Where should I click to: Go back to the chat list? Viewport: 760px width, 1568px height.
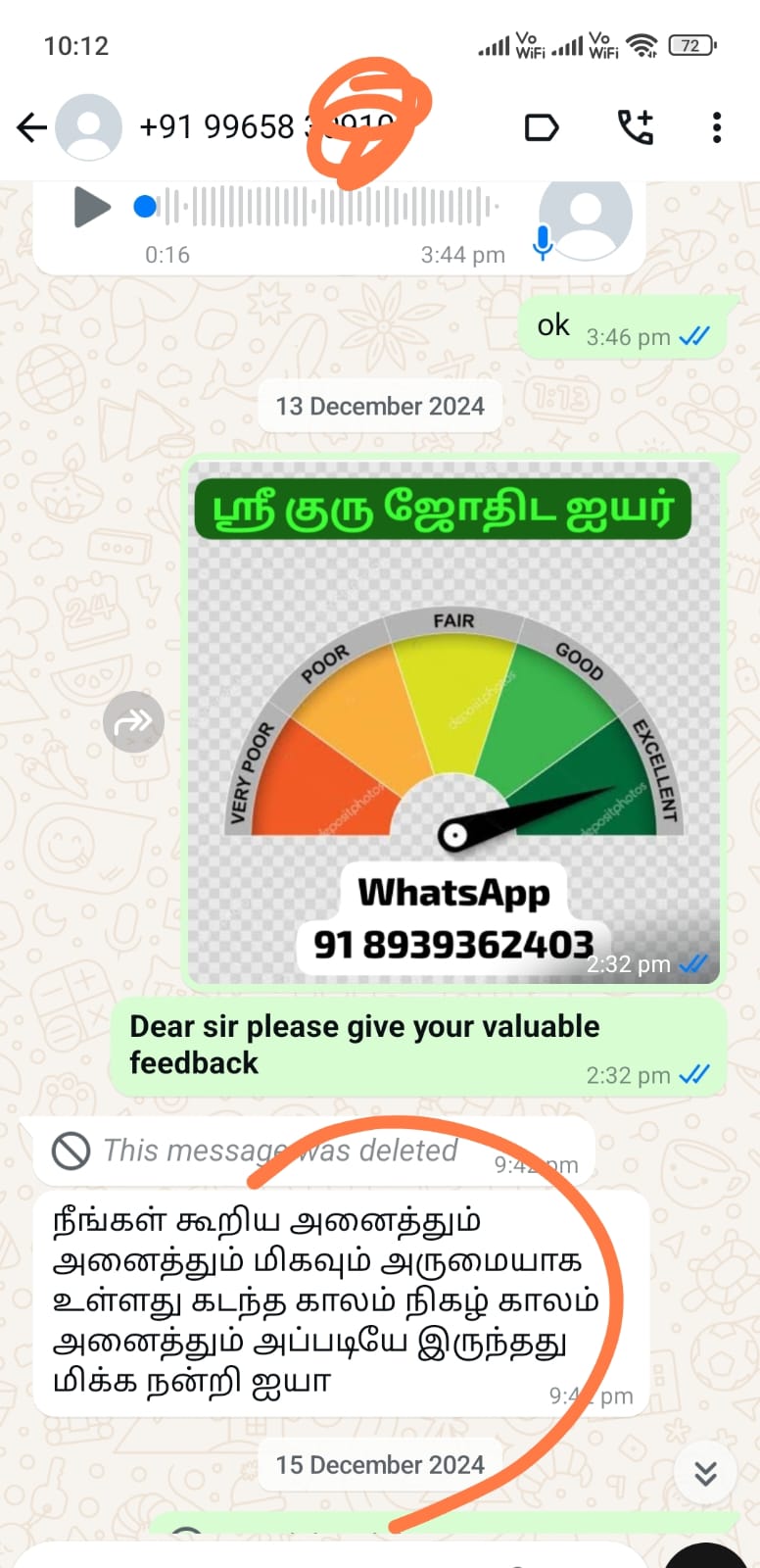click(31, 127)
